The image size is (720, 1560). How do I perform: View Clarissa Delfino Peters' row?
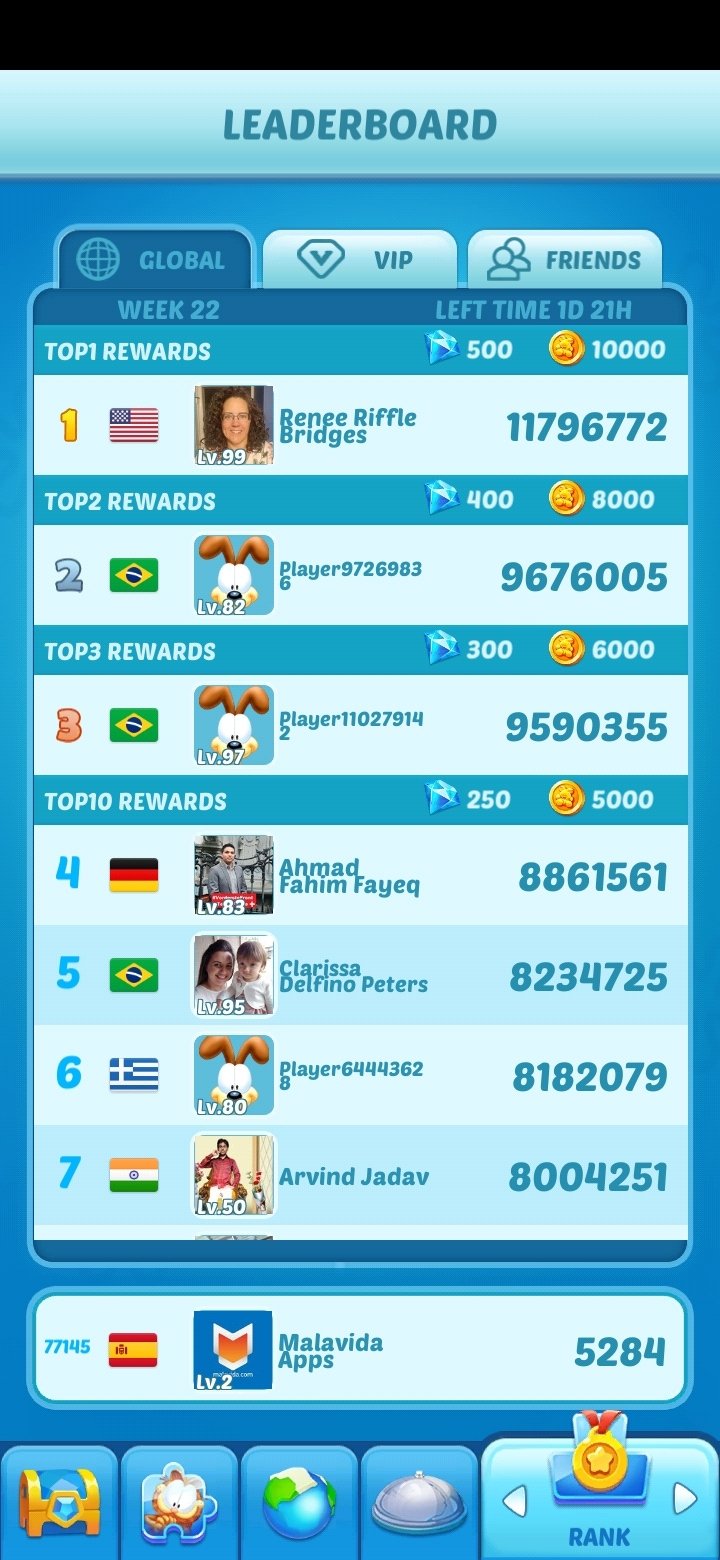coord(360,976)
